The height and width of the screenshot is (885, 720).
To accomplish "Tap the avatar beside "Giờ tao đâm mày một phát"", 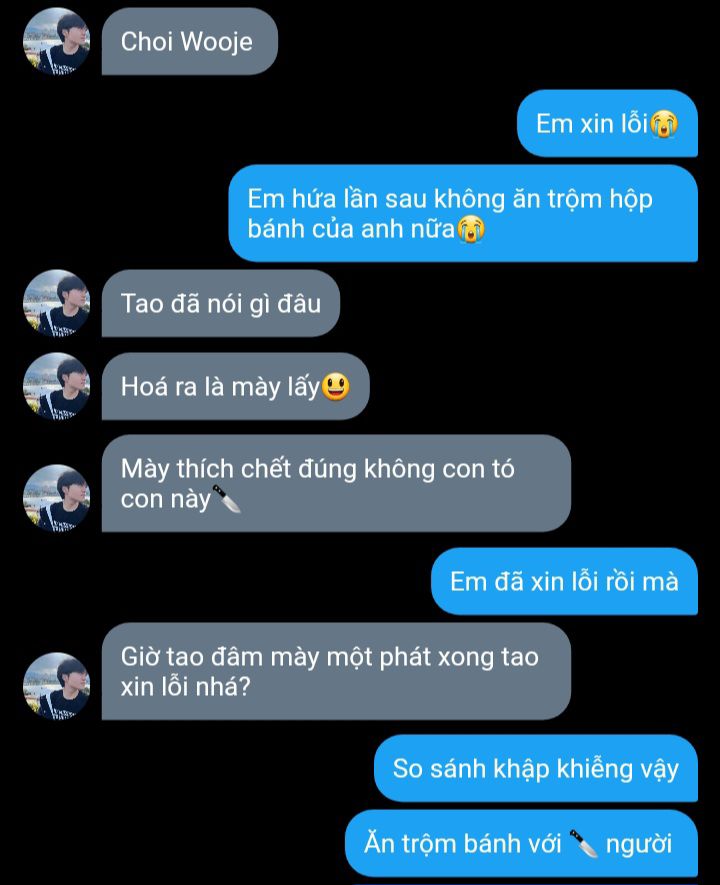I will click(57, 685).
